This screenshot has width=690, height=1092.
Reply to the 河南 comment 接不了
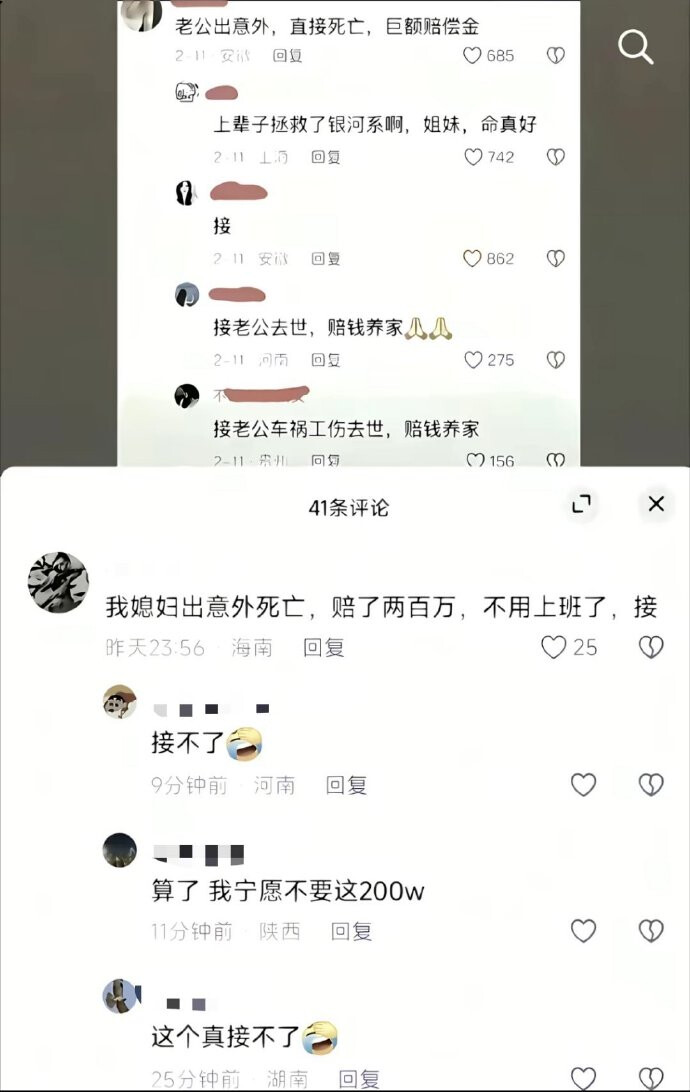click(346, 786)
